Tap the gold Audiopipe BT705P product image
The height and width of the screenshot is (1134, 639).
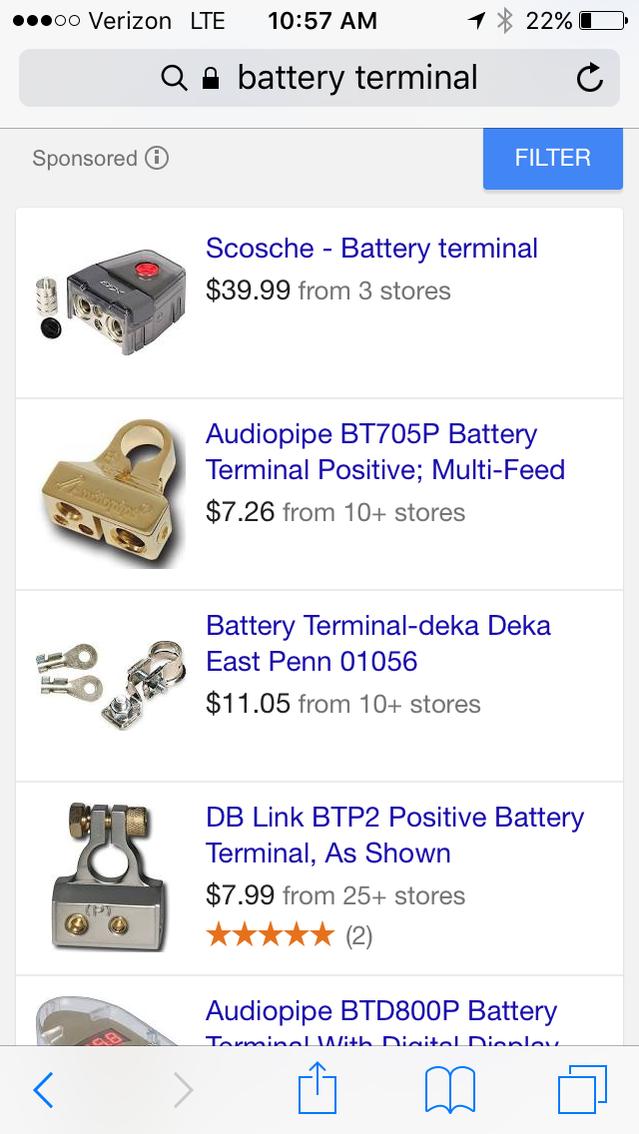tap(111, 493)
